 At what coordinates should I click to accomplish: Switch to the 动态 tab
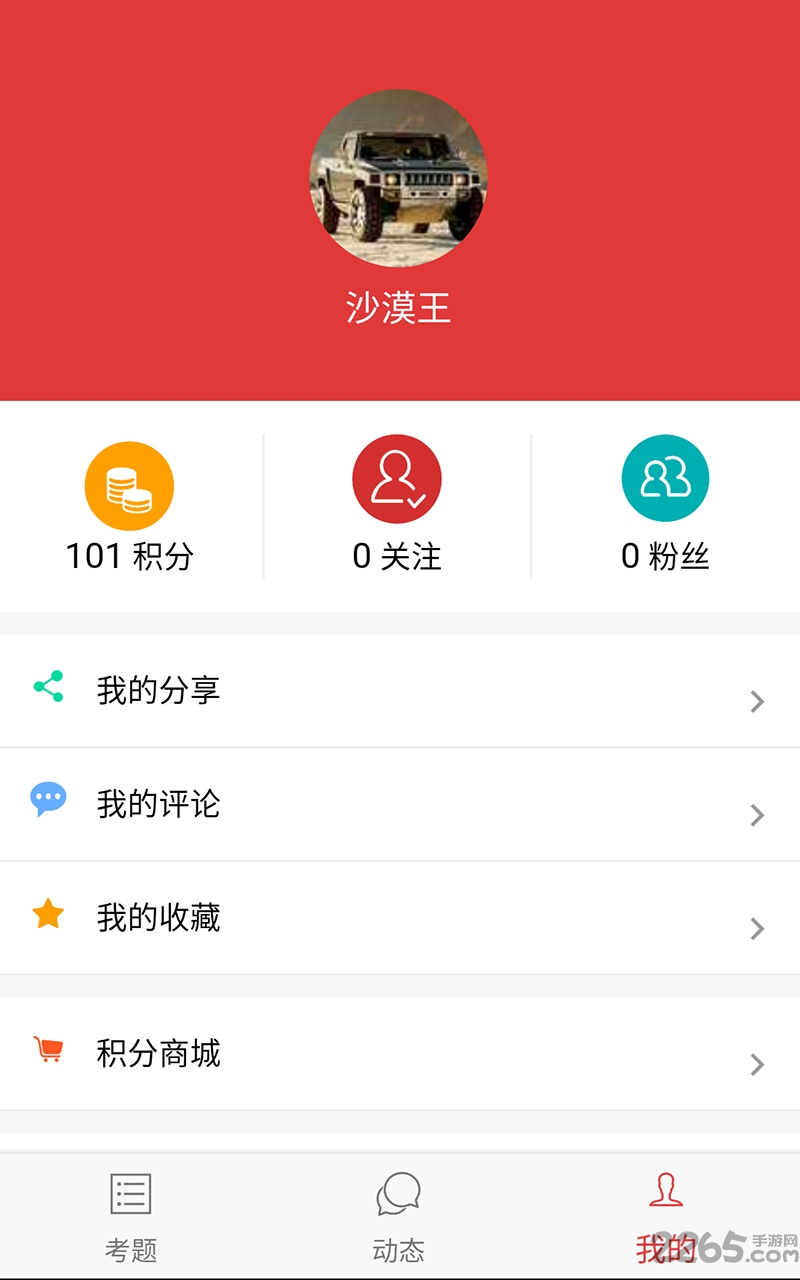point(399,1217)
